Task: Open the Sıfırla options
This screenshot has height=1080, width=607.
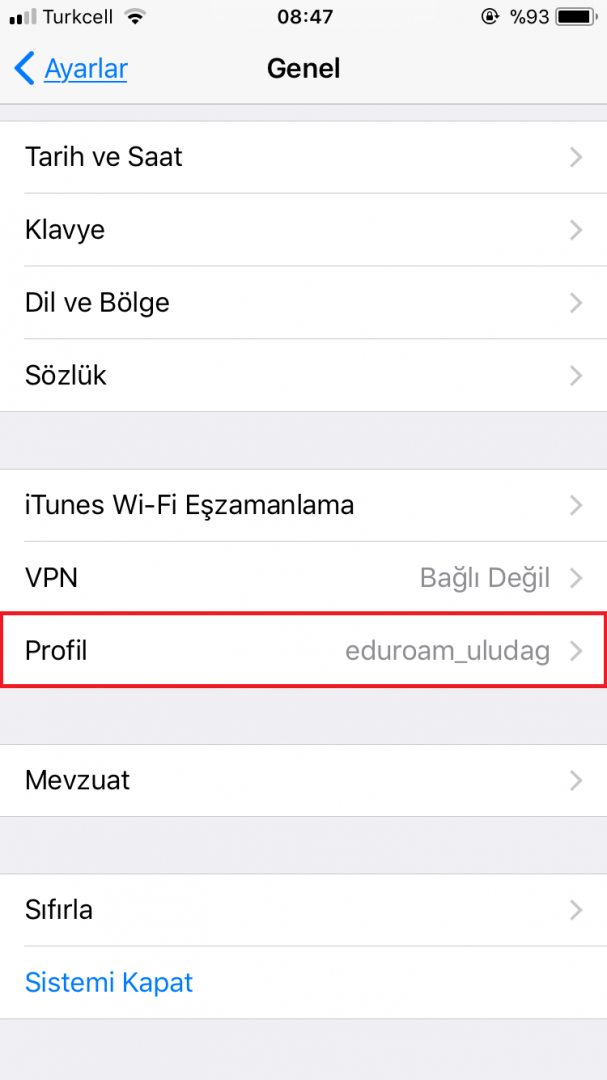Action: 303,911
